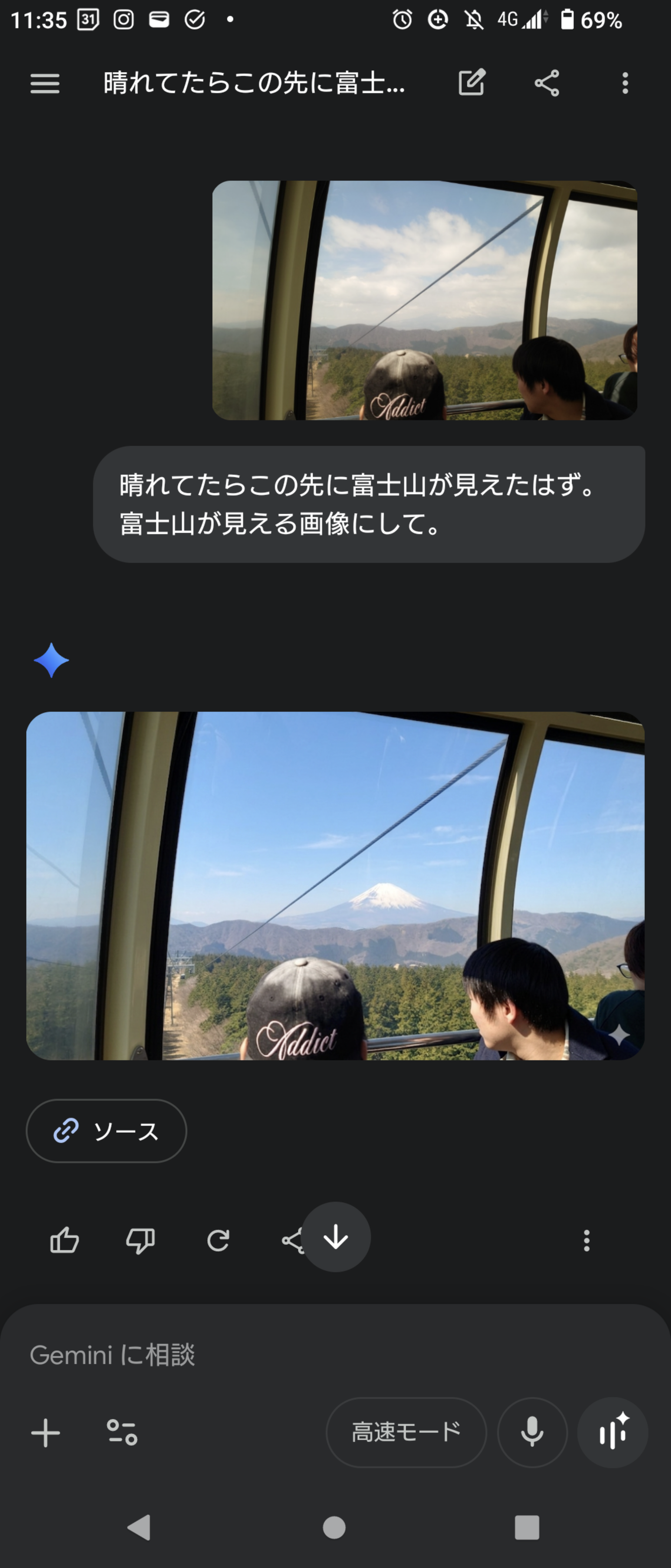The image size is (671, 1568).
Task: Add an attachment with the plus icon
Action: [x=46, y=1432]
